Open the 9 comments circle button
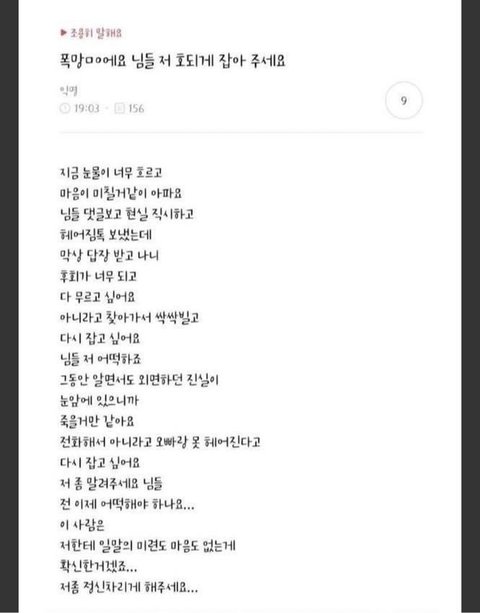Image resolution: width=480 pixels, height=613 pixels. coord(404,100)
